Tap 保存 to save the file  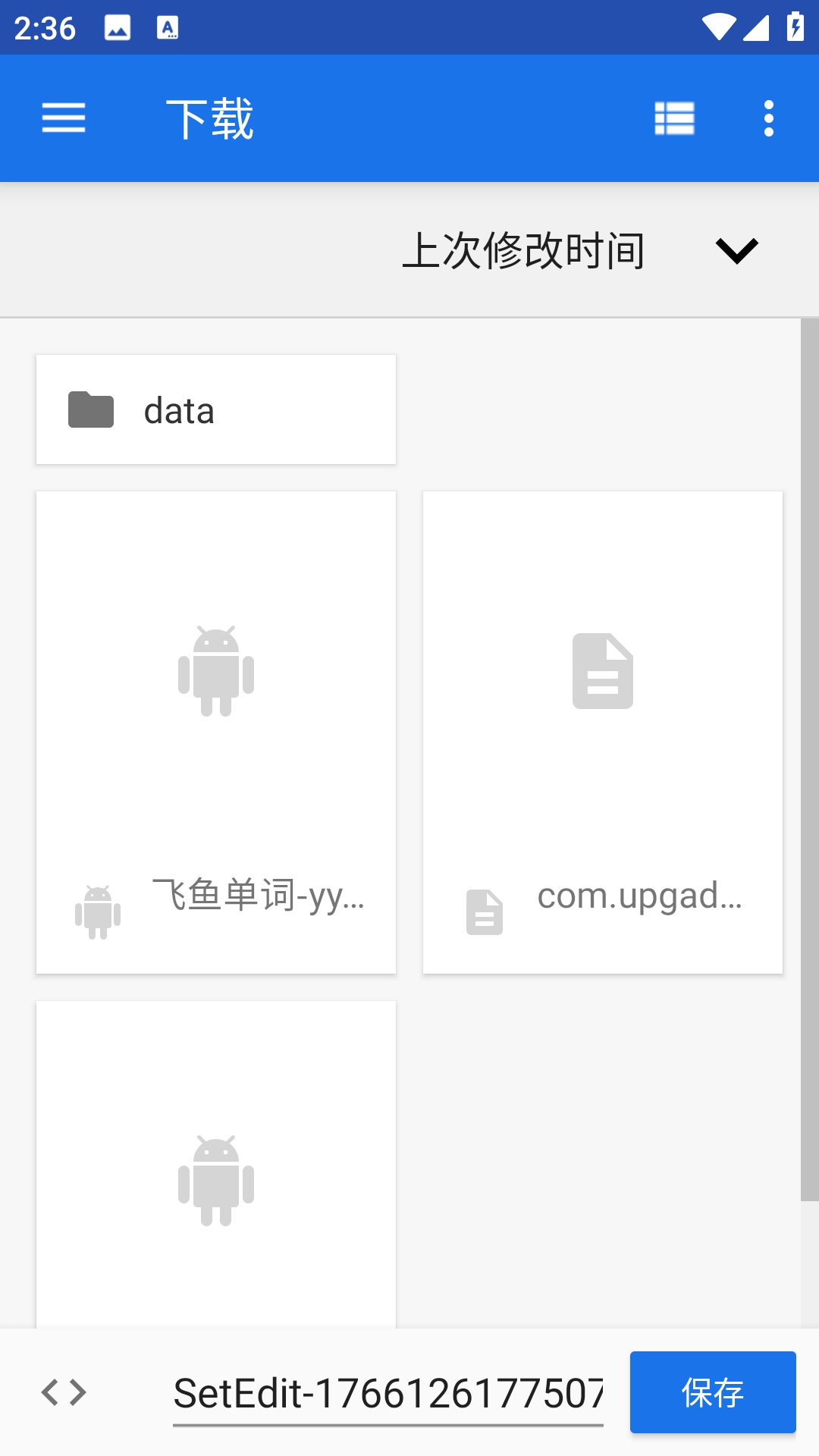tap(712, 1392)
